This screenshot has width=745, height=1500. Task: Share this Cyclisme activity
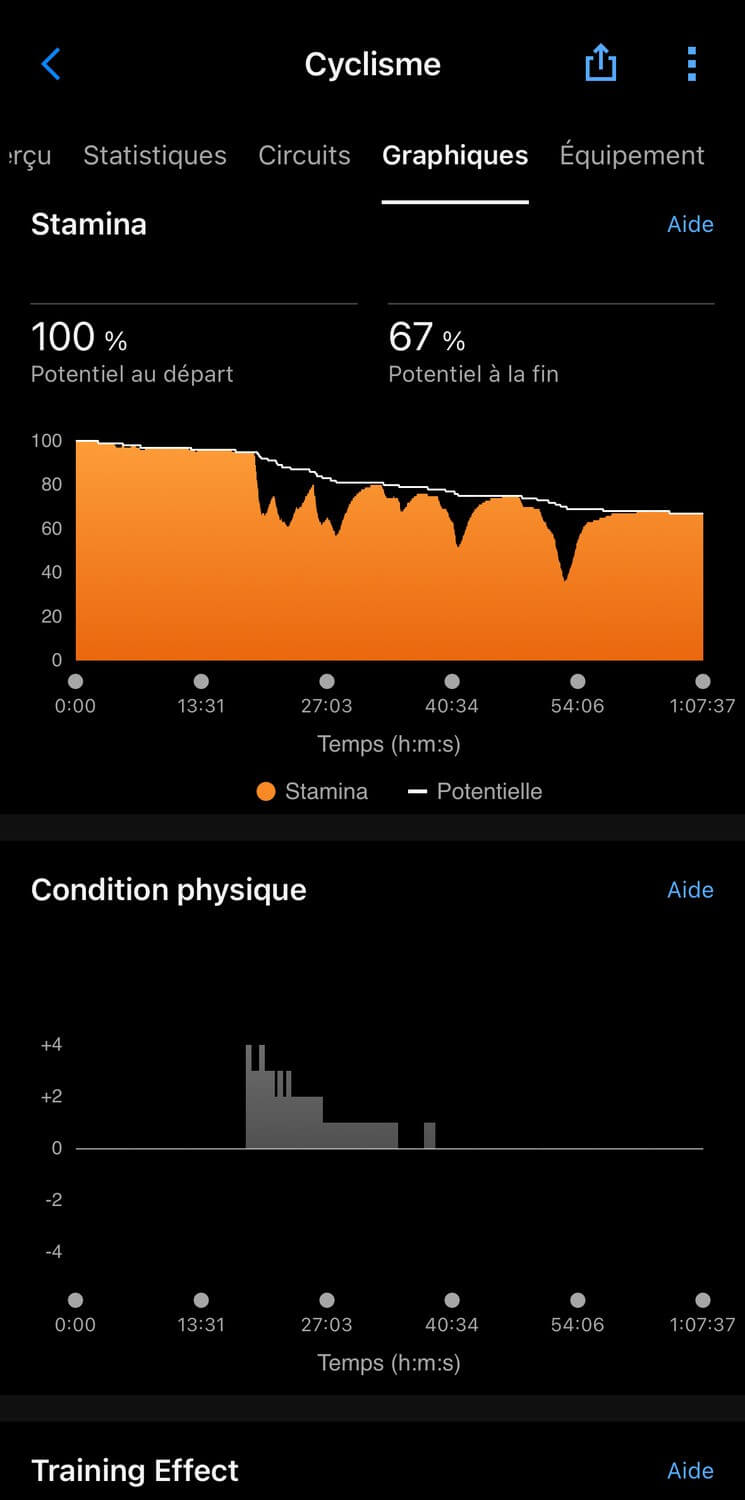click(x=600, y=64)
